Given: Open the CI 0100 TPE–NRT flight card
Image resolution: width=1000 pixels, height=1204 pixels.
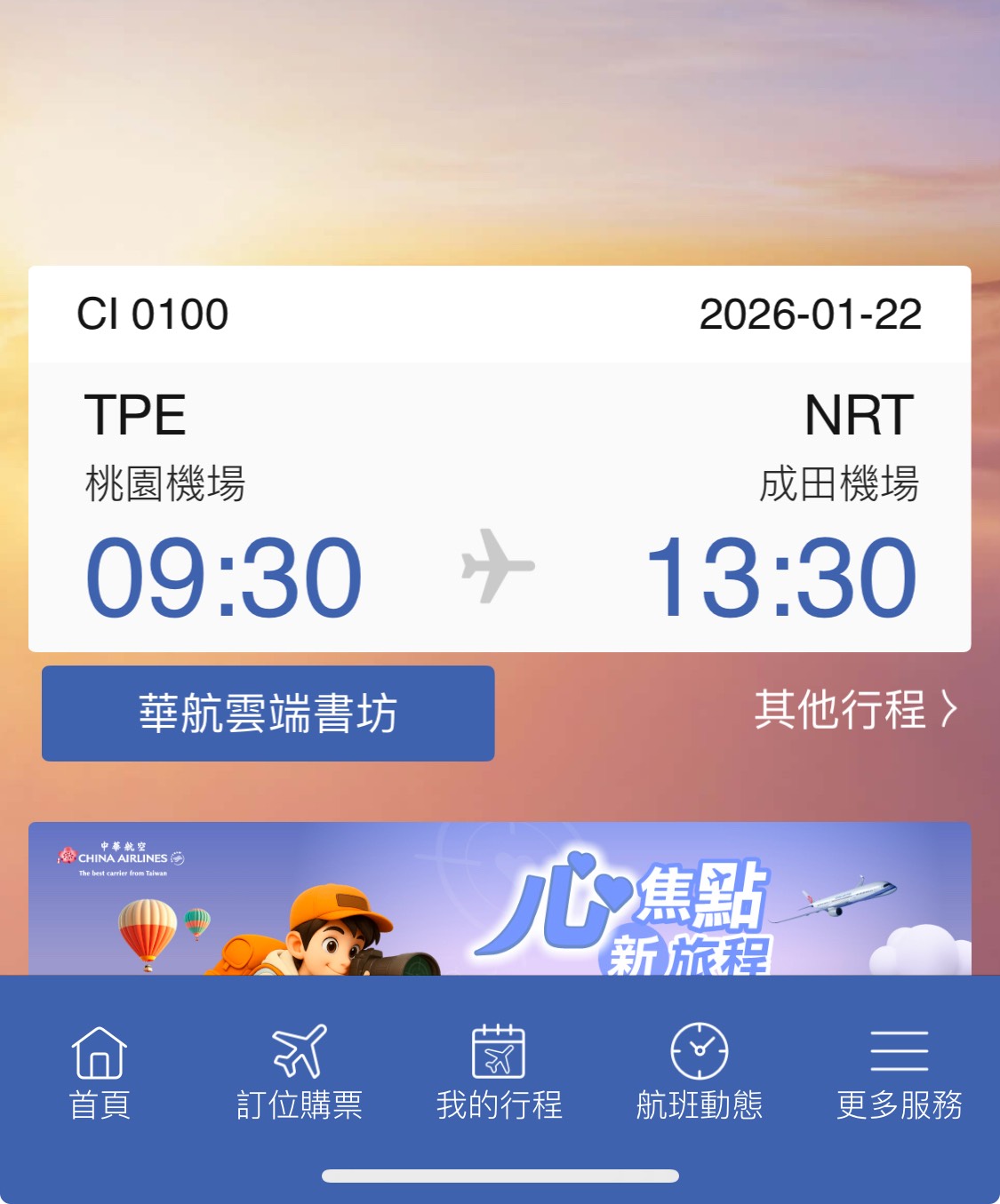Looking at the screenshot, I should (x=500, y=458).
